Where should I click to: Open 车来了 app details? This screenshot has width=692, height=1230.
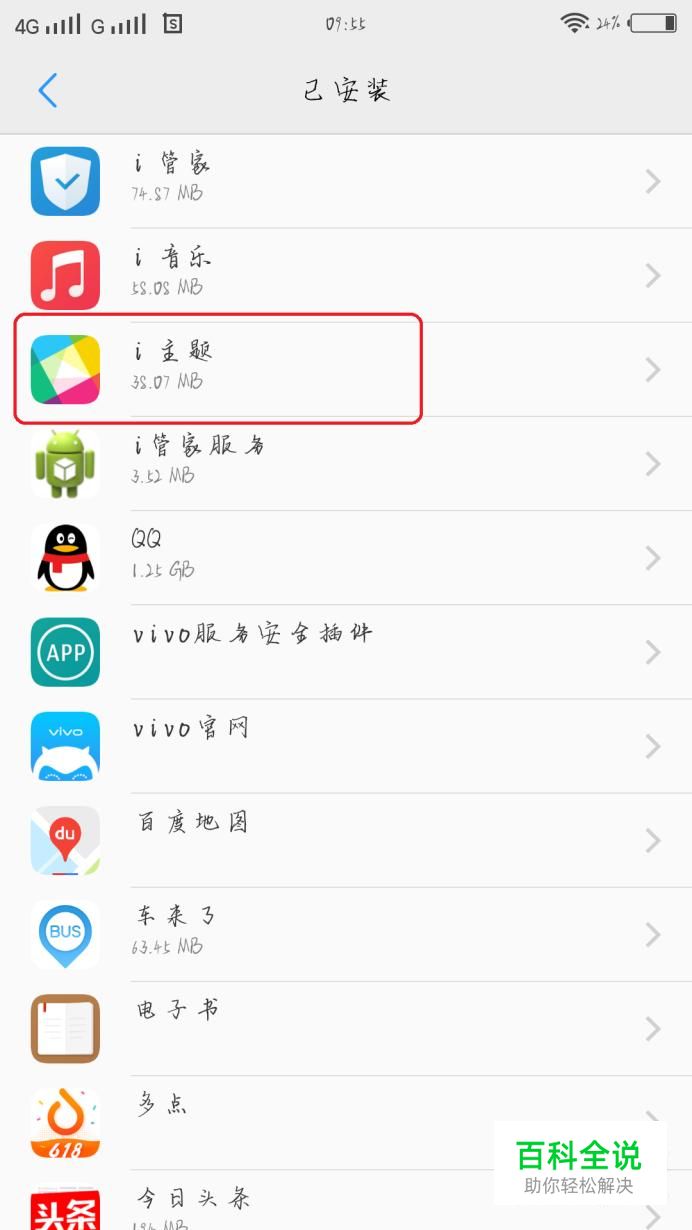pyautogui.click(x=346, y=934)
